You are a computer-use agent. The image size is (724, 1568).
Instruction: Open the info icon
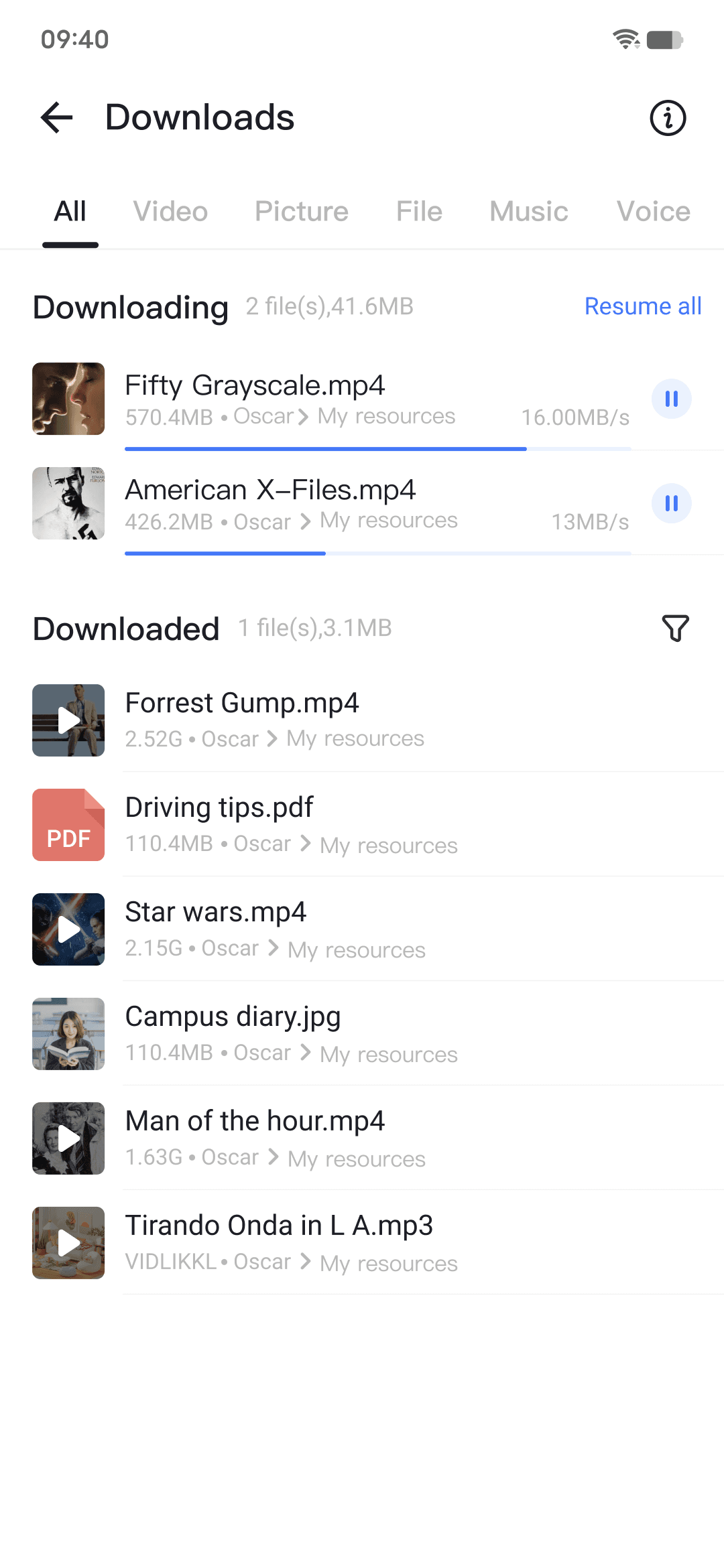pos(668,118)
